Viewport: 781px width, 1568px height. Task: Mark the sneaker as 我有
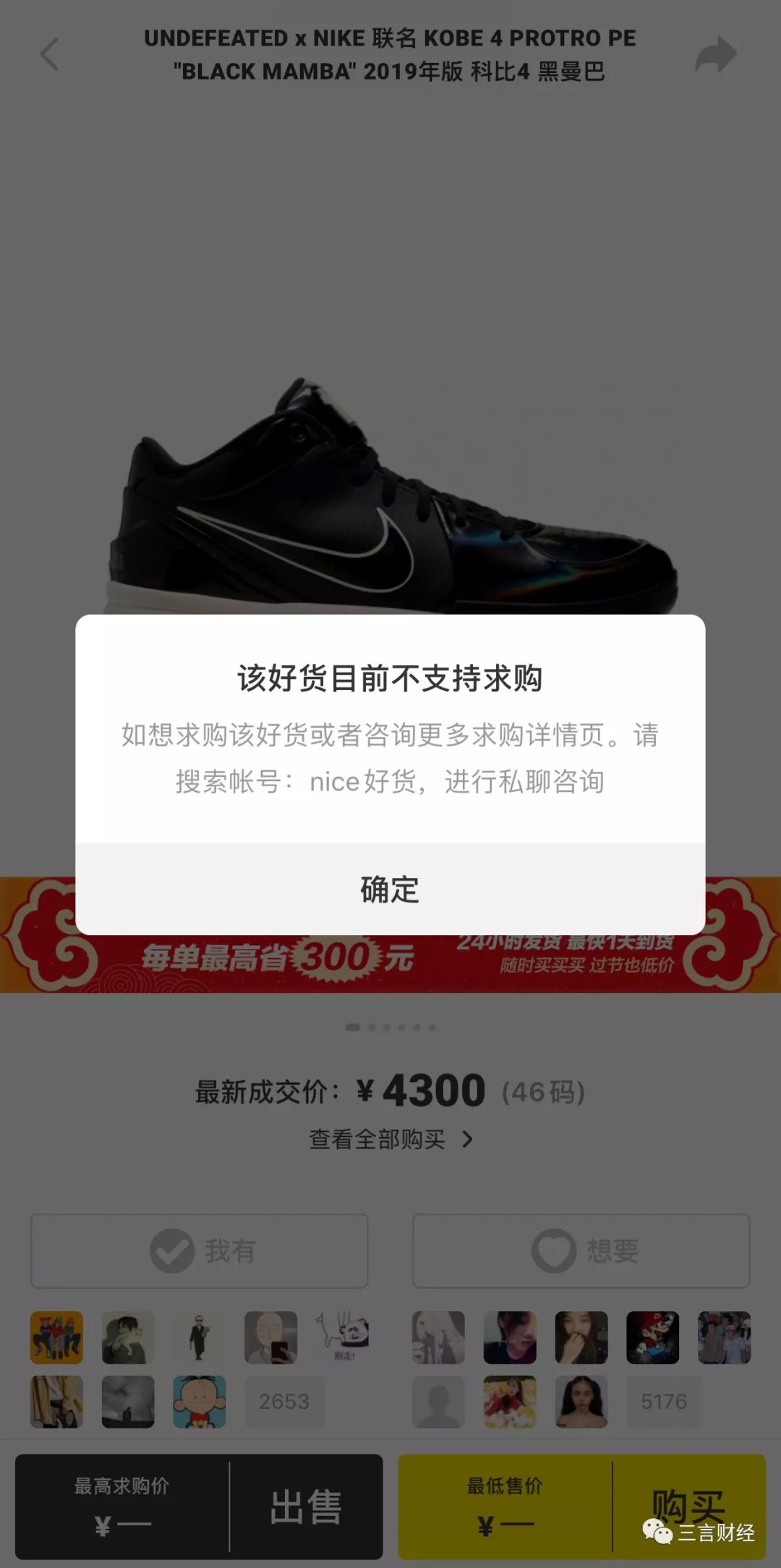click(200, 1250)
